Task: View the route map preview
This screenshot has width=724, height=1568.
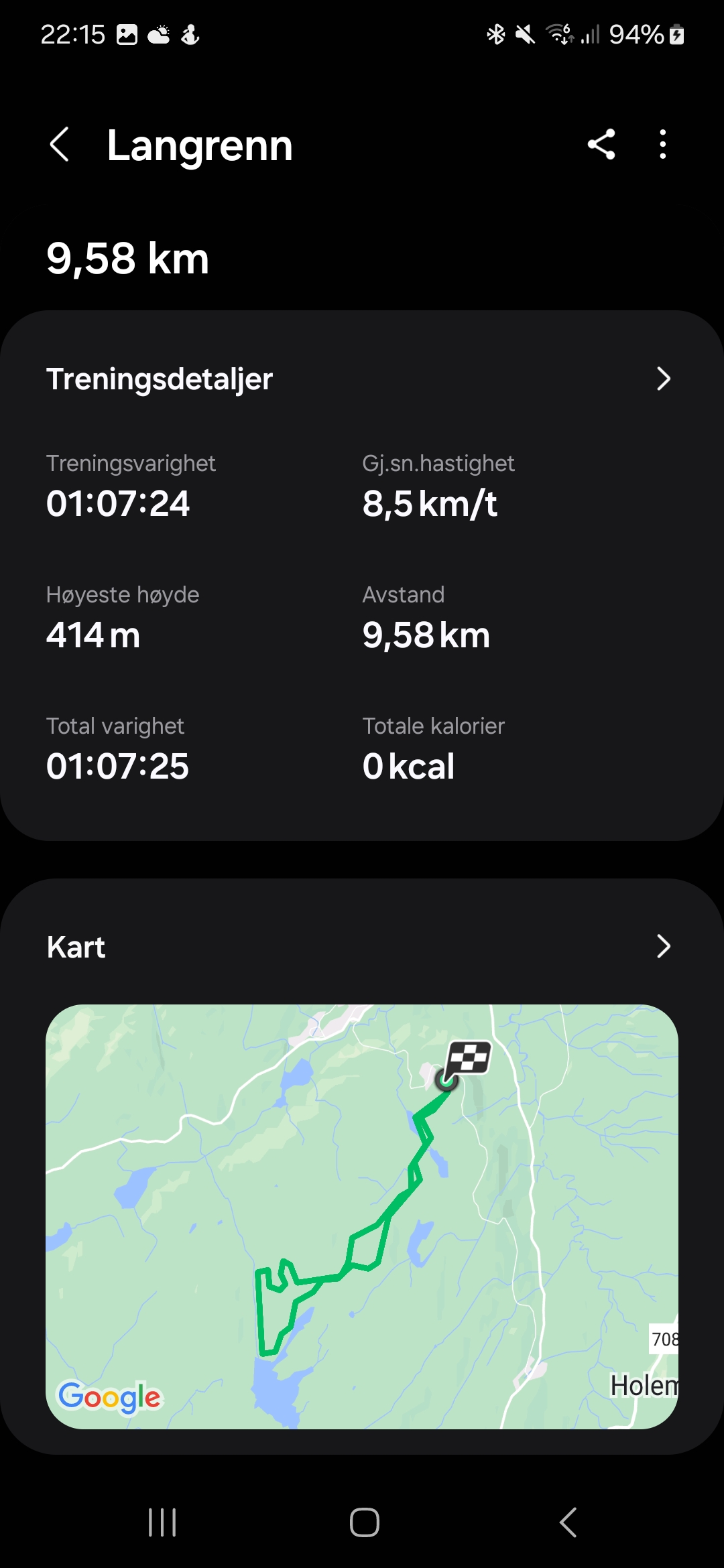Action: (362, 1216)
